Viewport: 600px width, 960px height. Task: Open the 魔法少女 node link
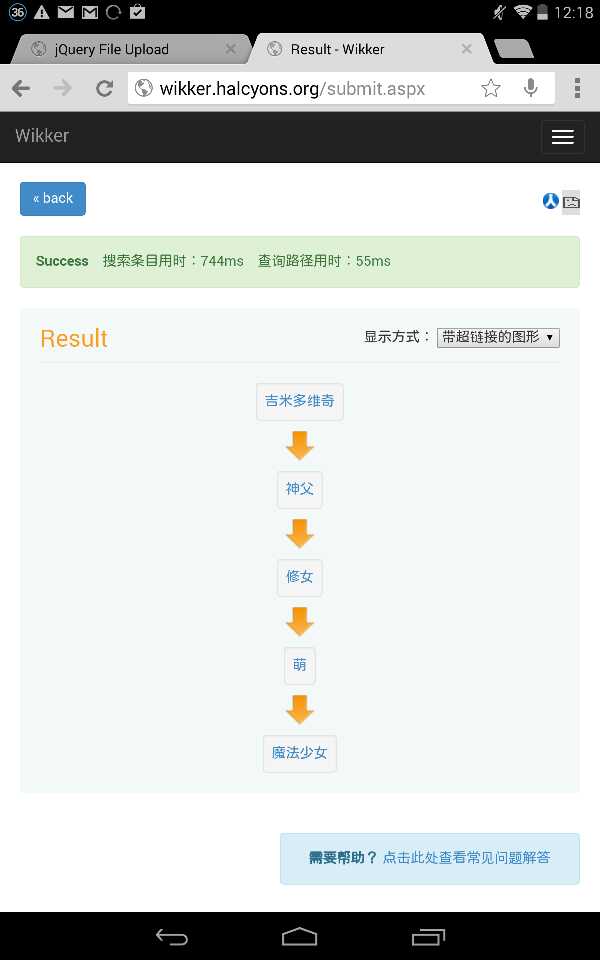(299, 753)
